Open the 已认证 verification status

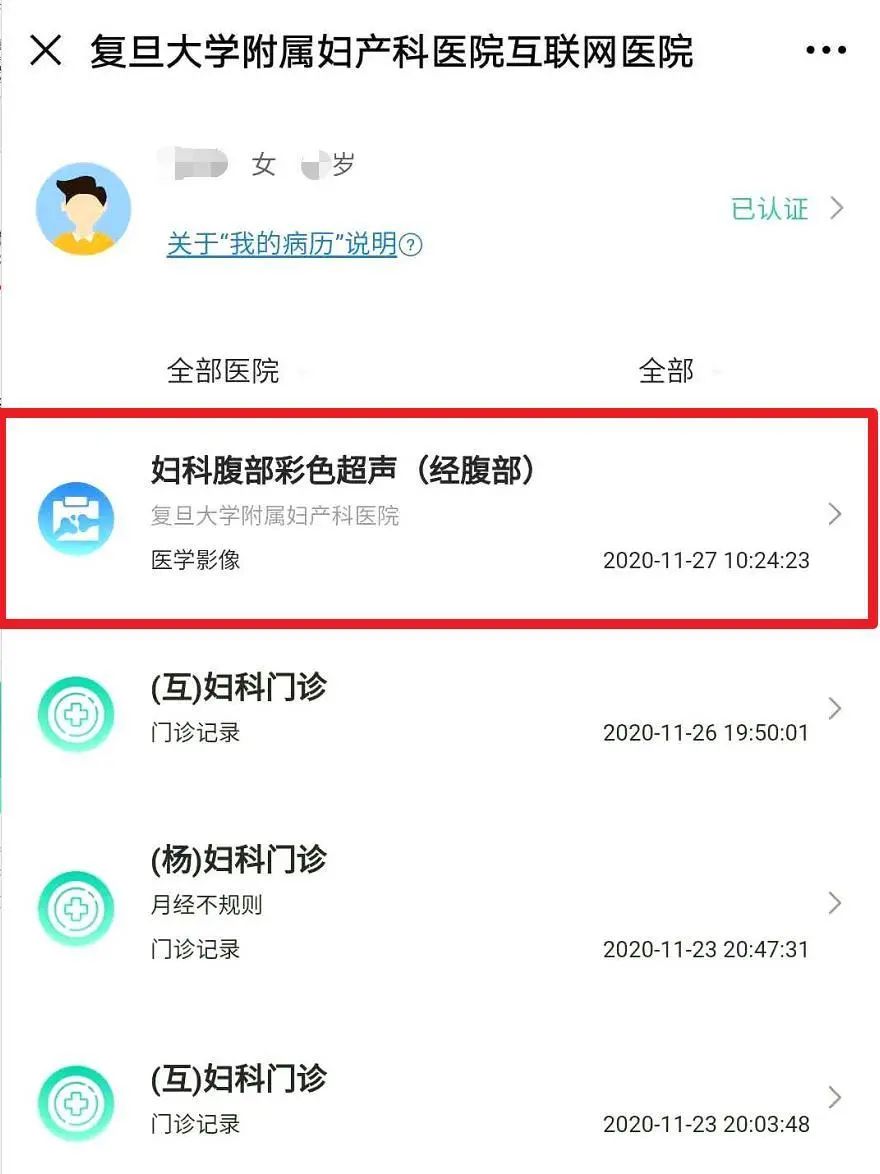786,208
